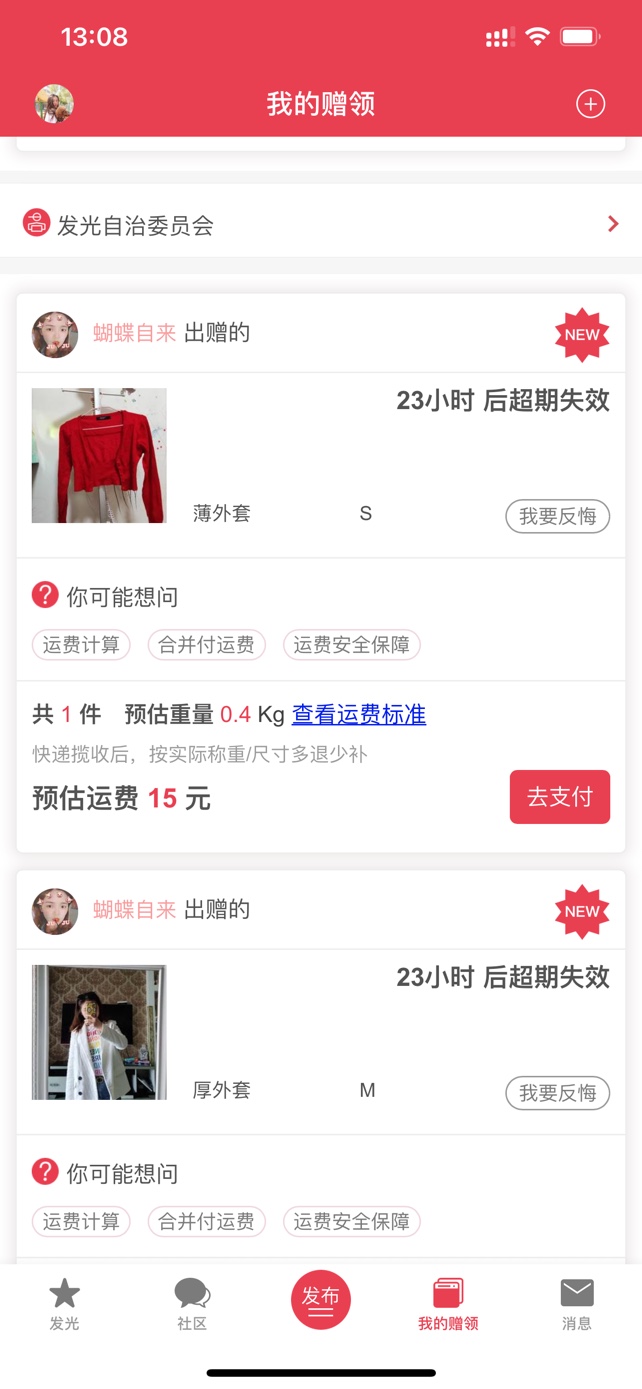This screenshot has height=1389, width=642.
Task: Select 合并付运费 chip under 薄外套
Action: coord(206,645)
